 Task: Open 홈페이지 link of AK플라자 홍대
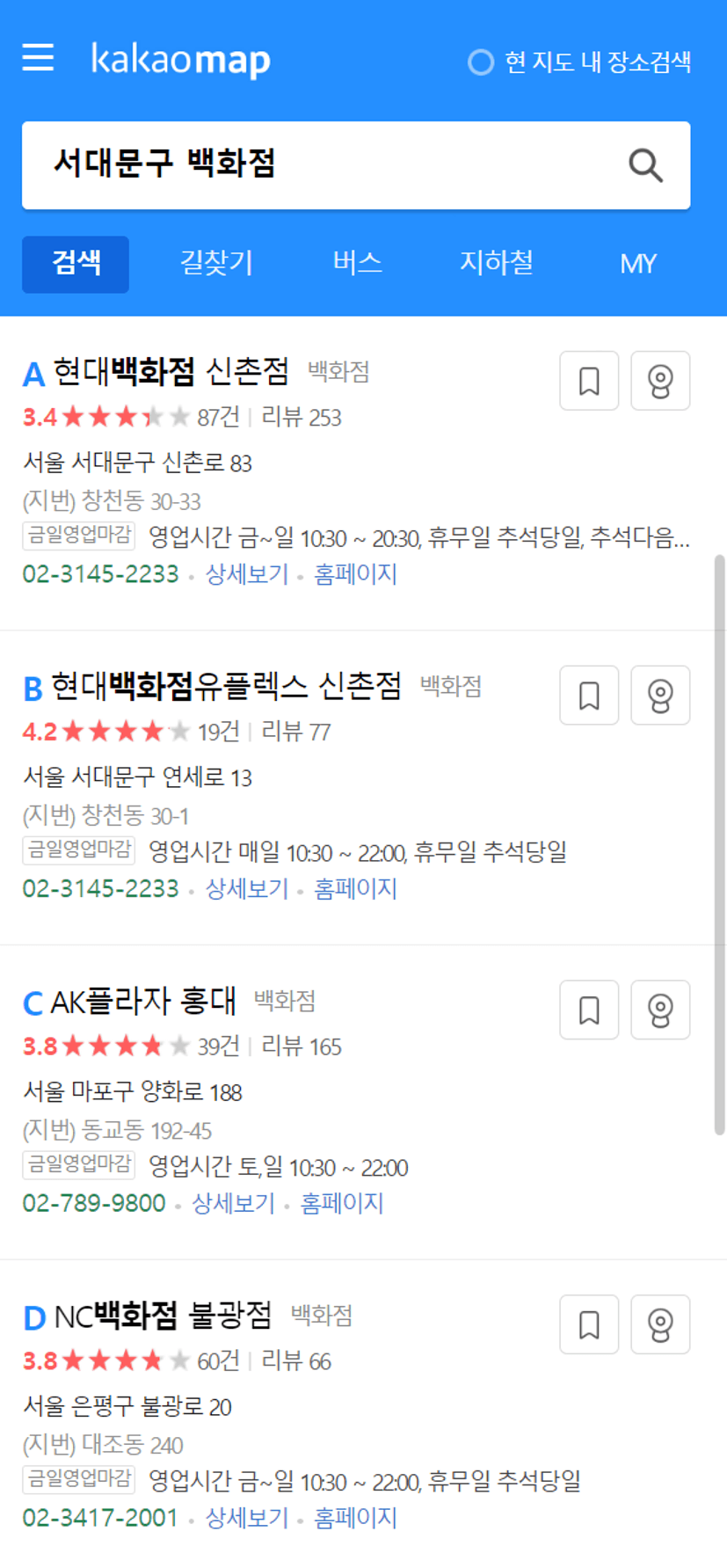coord(342,1203)
